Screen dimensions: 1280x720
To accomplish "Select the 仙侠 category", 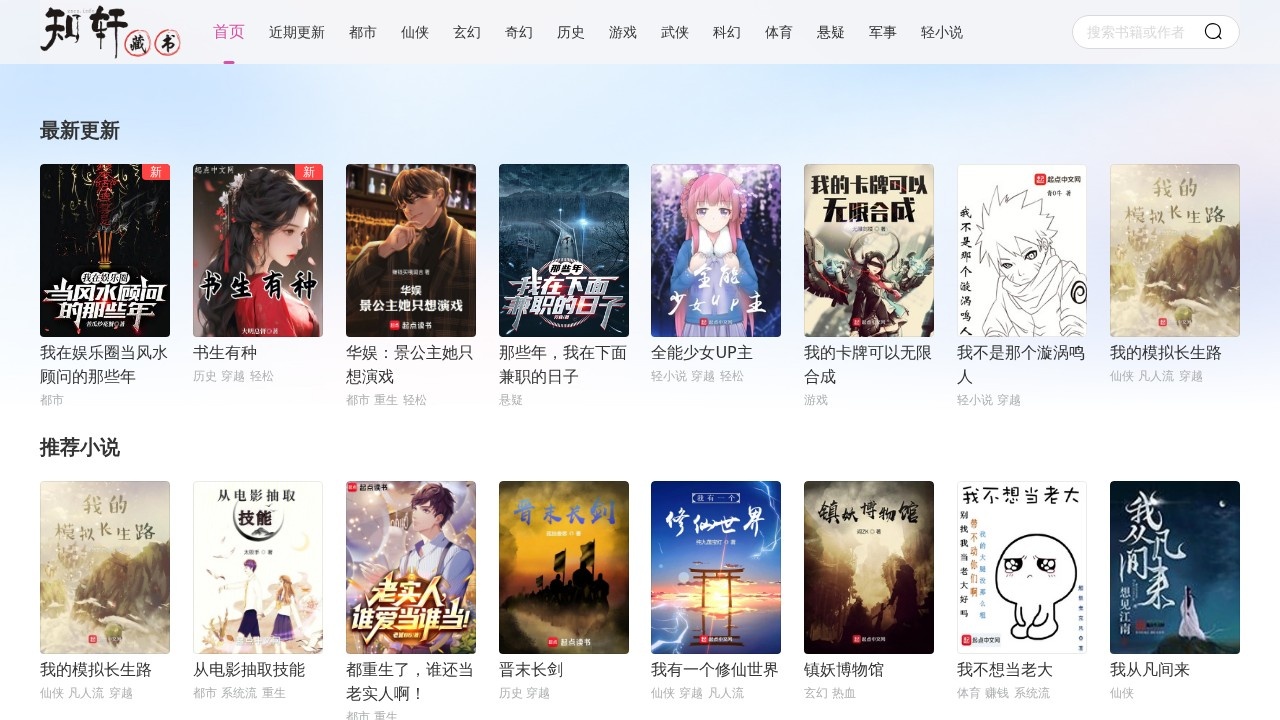I will coord(415,32).
